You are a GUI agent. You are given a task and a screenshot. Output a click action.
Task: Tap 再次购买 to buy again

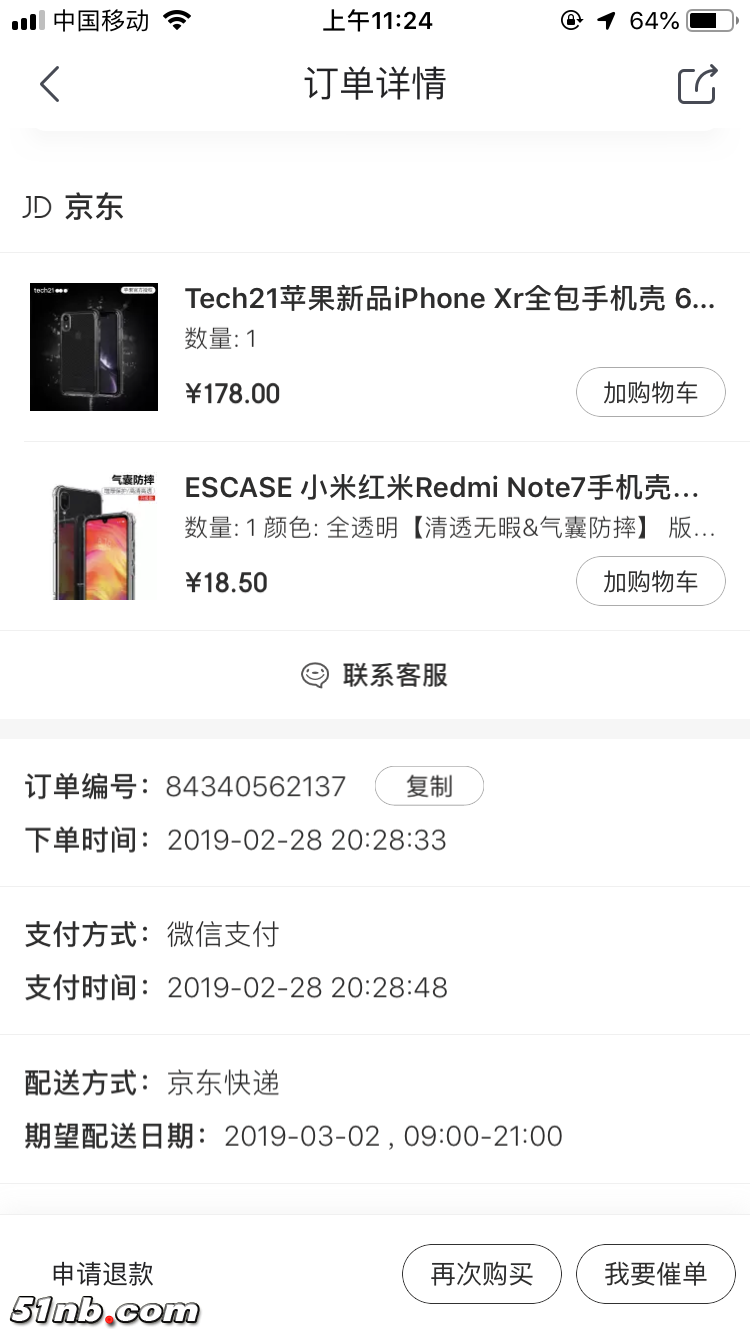[481, 1274]
